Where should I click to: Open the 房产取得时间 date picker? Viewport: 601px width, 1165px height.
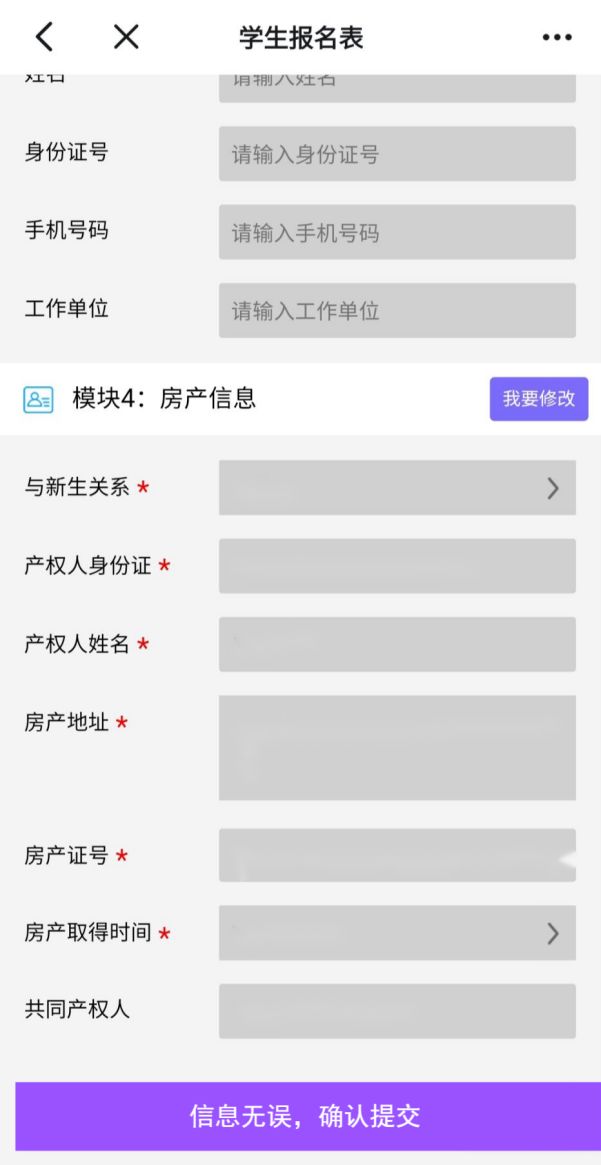point(397,932)
